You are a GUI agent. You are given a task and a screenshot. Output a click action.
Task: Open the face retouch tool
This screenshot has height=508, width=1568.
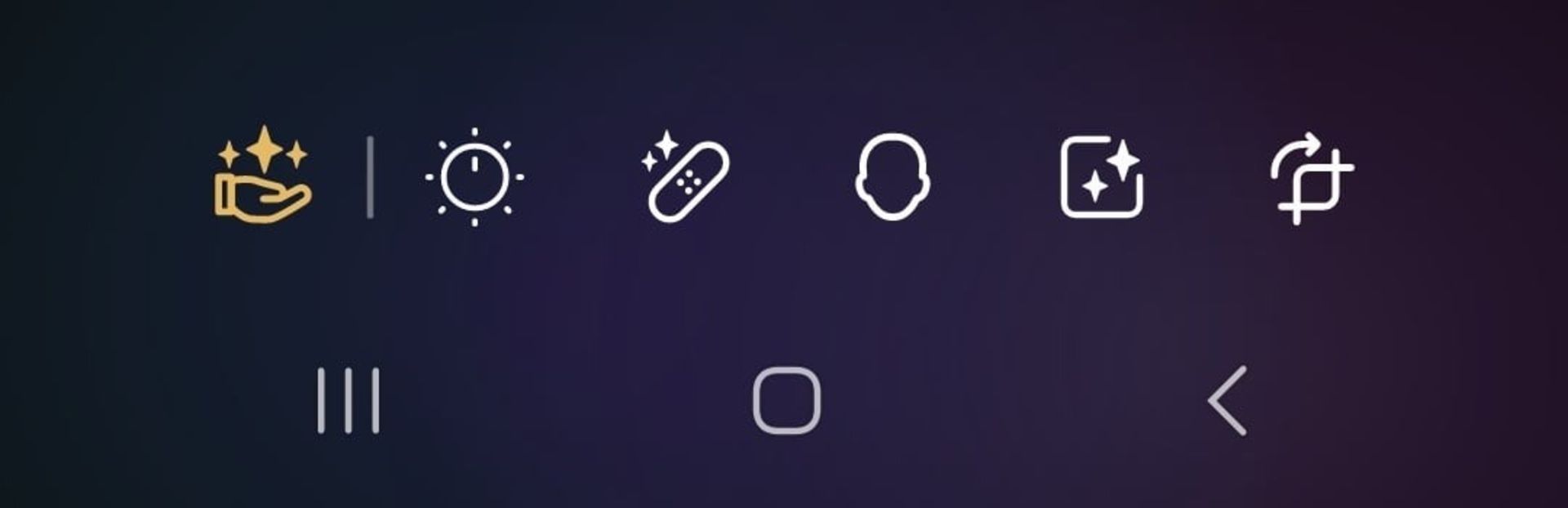point(893,177)
